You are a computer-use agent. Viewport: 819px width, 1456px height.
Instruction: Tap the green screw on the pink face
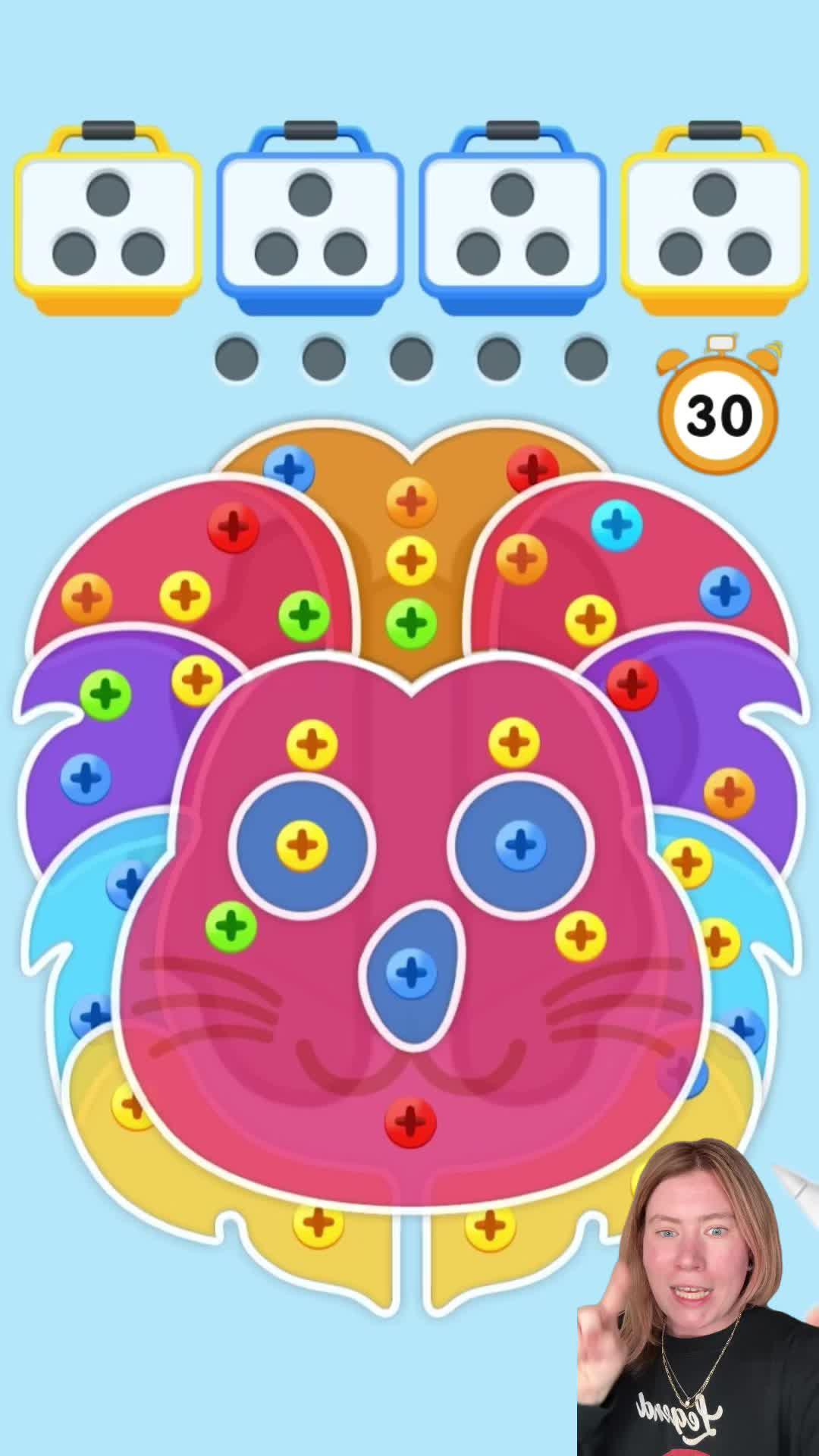click(231, 926)
